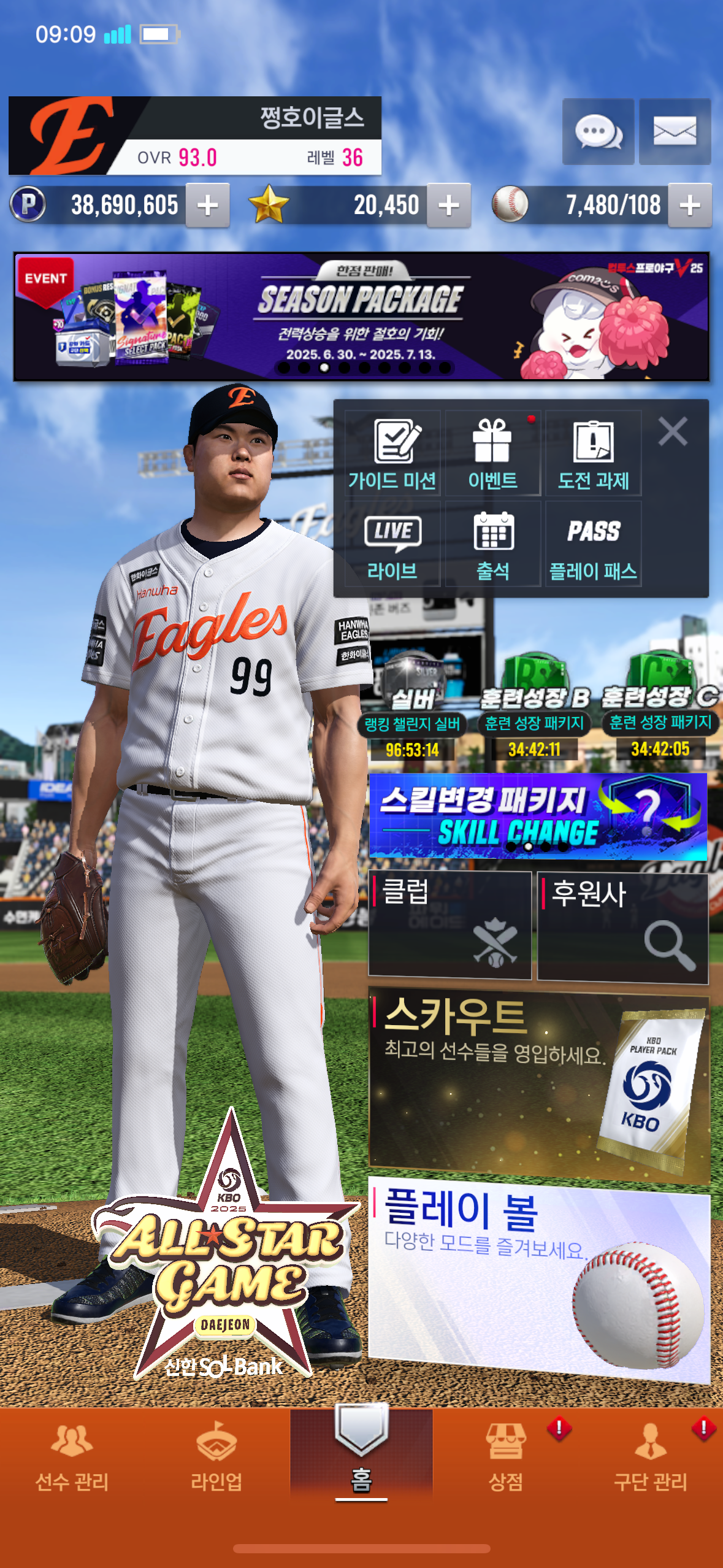Open the 라이브 LIVE menu
The image size is (723, 1568).
[392, 544]
